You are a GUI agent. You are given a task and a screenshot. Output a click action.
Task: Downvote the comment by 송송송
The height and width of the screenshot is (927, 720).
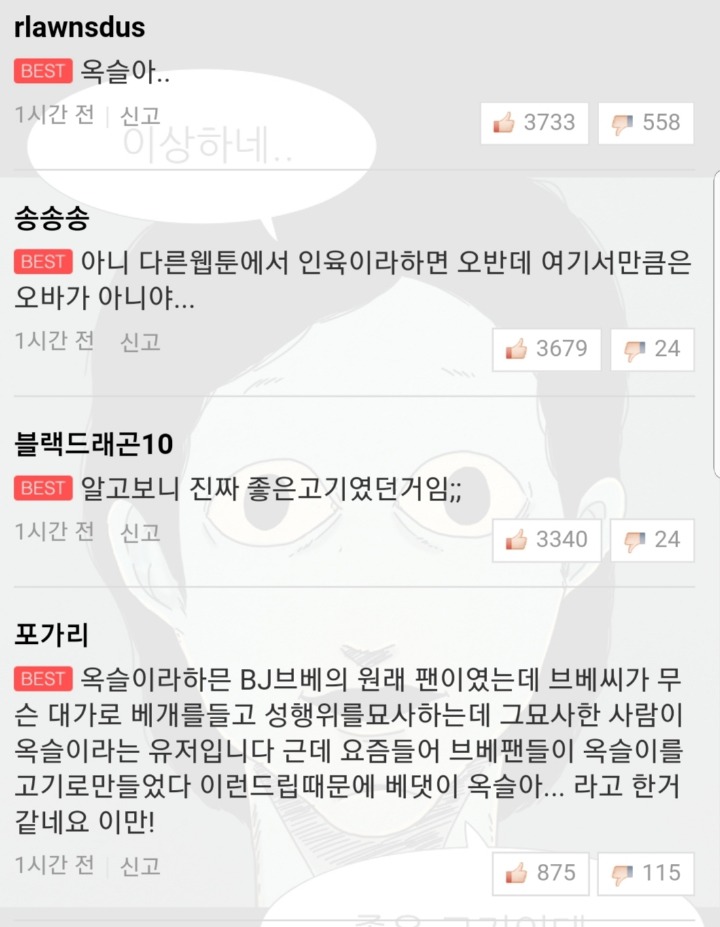(x=651, y=349)
